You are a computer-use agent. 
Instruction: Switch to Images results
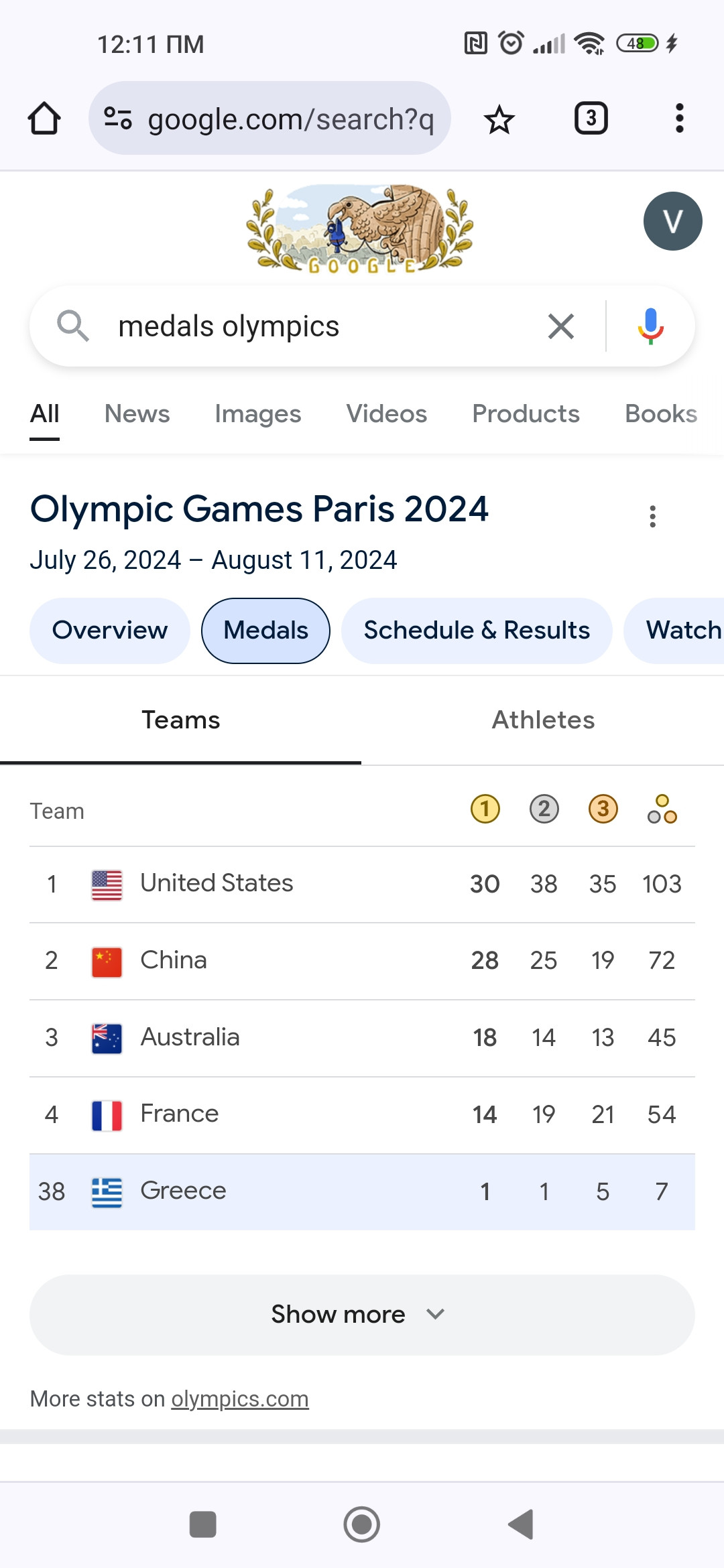[257, 414]
